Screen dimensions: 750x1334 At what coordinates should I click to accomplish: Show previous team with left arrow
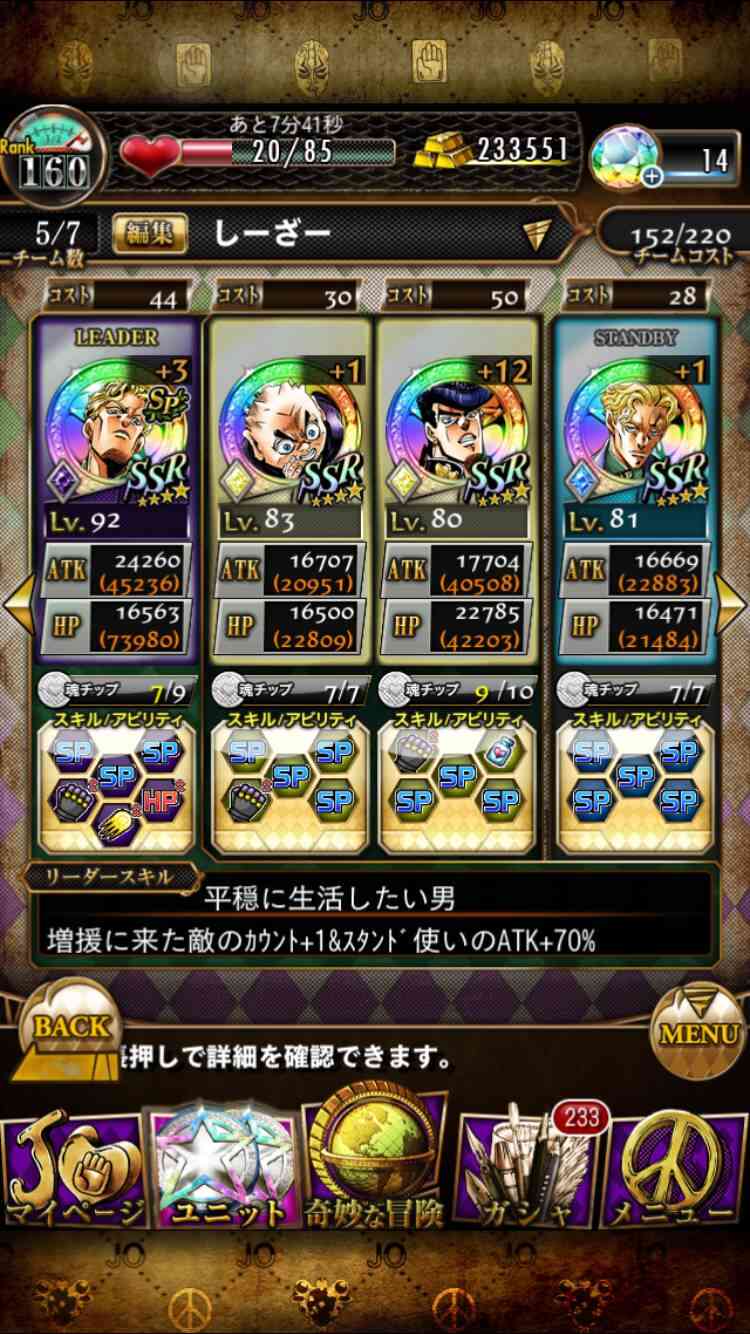pyautogui.click(x=15, y=599)
